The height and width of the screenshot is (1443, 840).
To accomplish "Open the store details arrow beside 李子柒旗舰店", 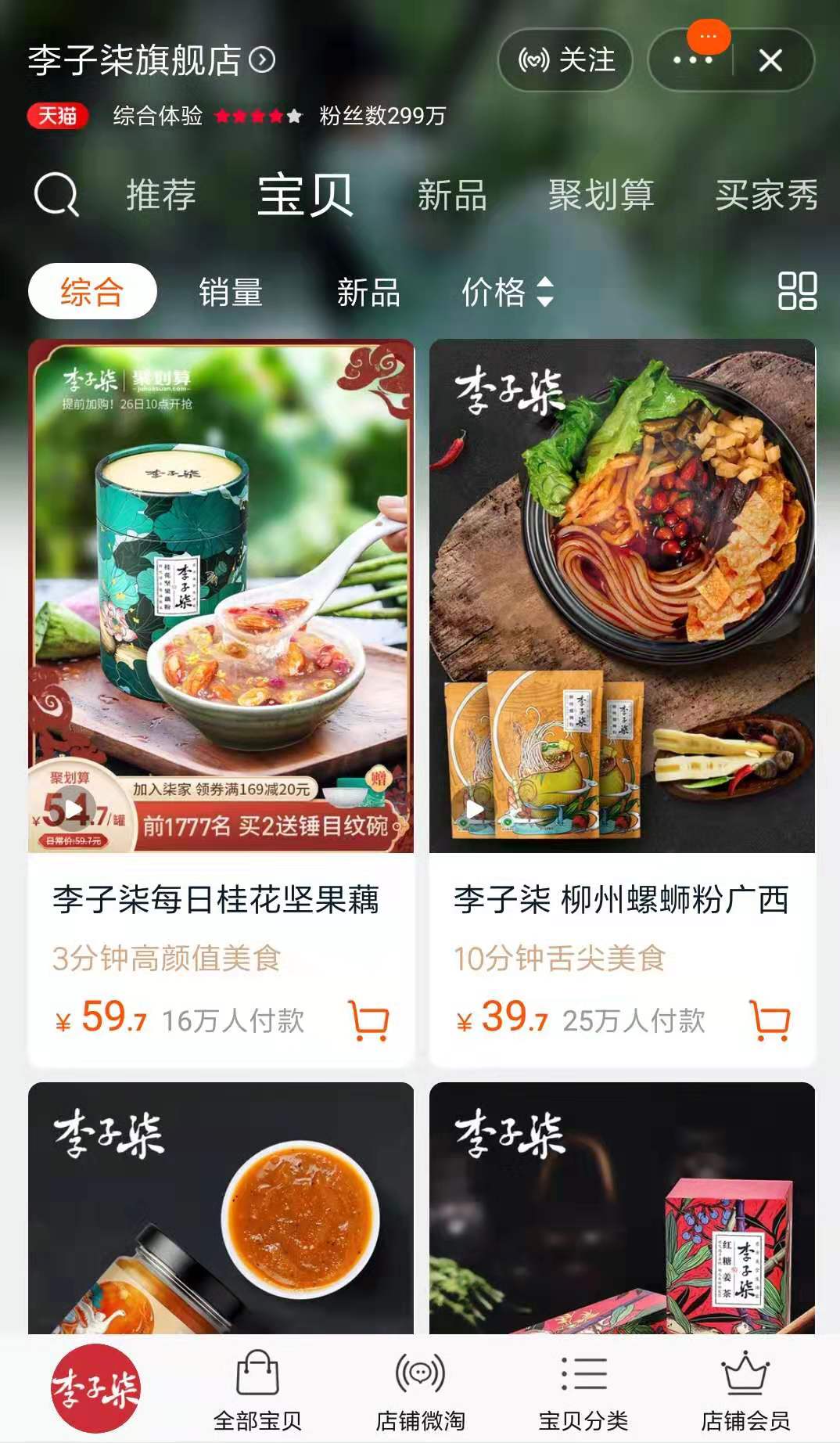I will pyautogui.click(x=262, y=59).
